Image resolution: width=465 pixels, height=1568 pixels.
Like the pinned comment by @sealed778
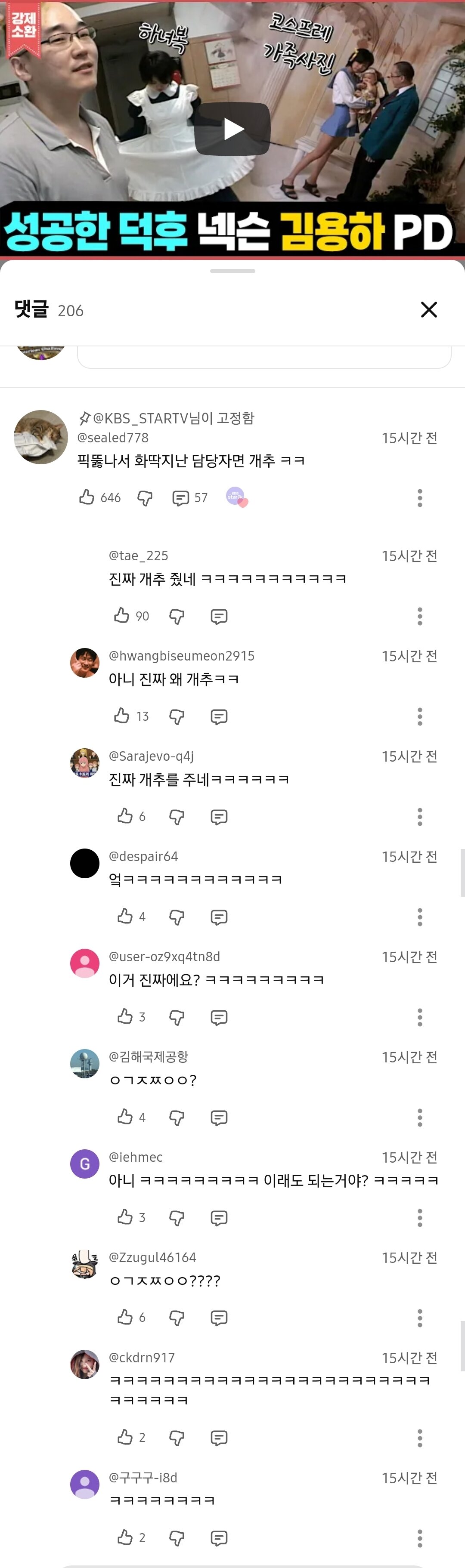tap(87, 497)
